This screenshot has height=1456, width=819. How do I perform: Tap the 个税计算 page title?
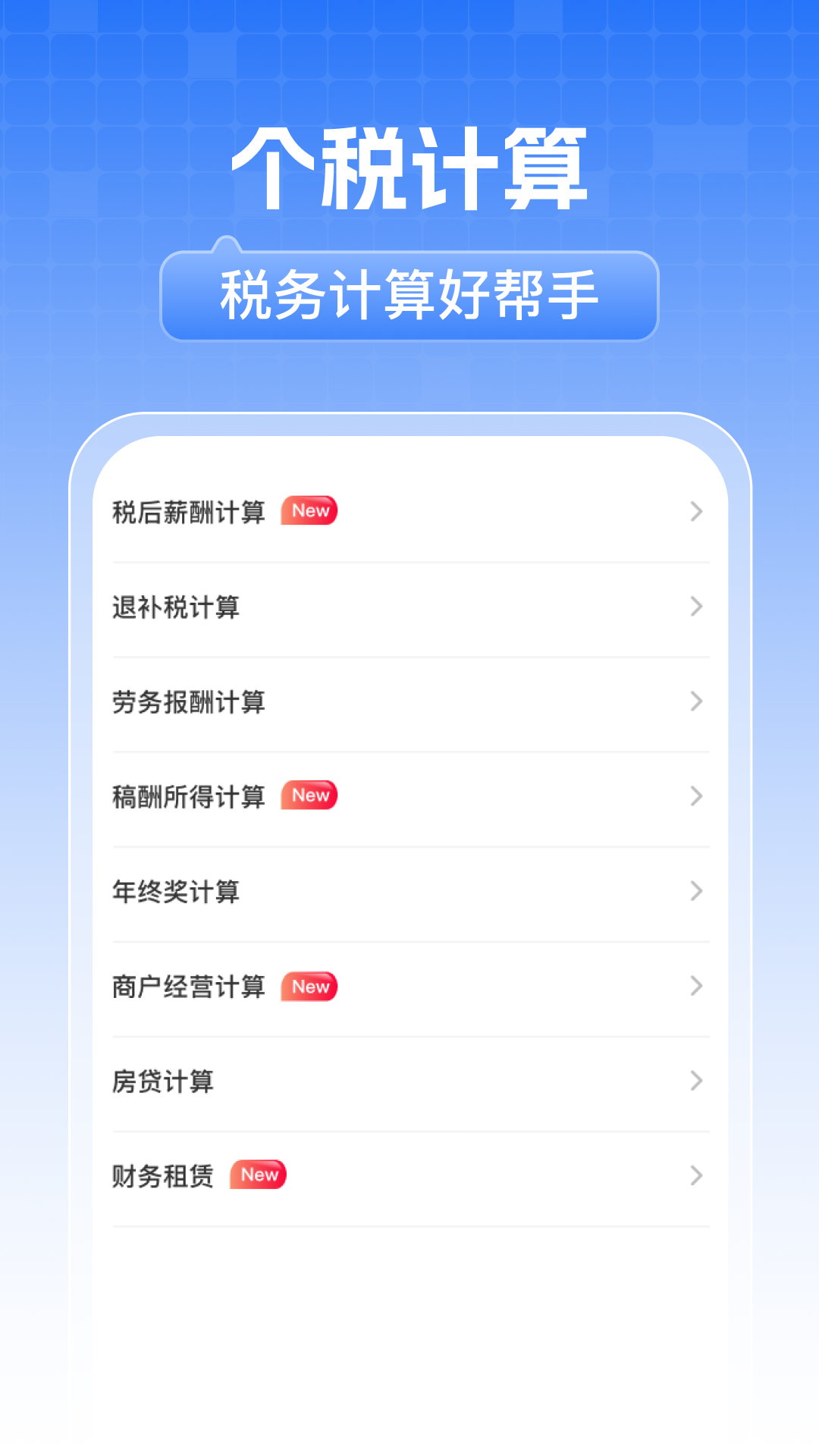point(409,168)
